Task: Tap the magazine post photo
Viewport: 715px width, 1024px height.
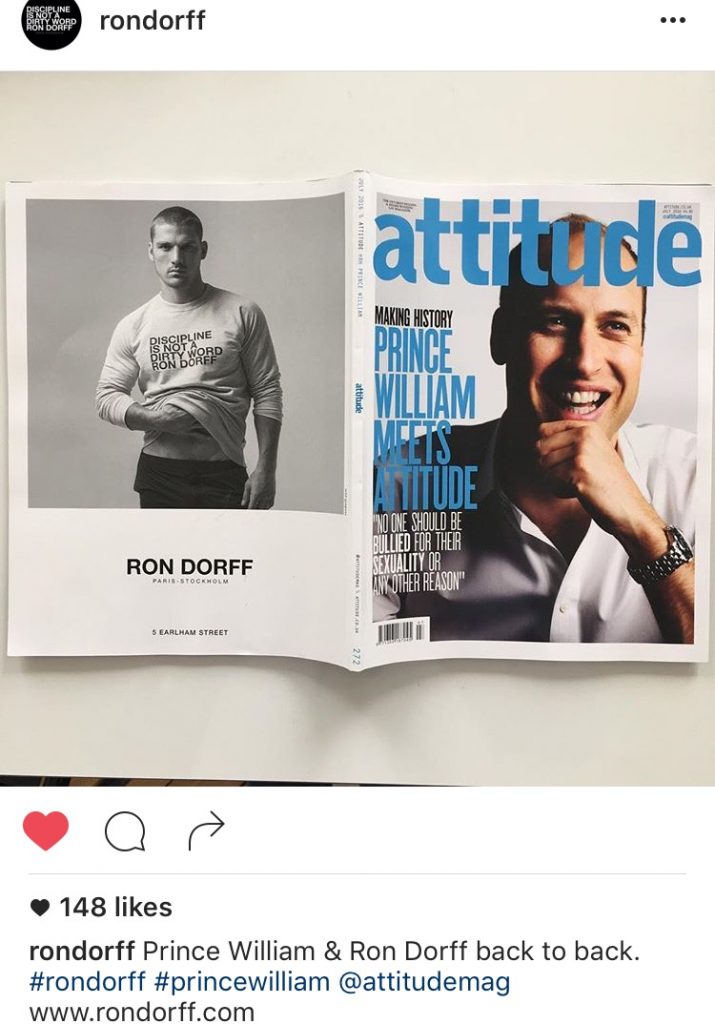Action: click(x=357, y=420)
